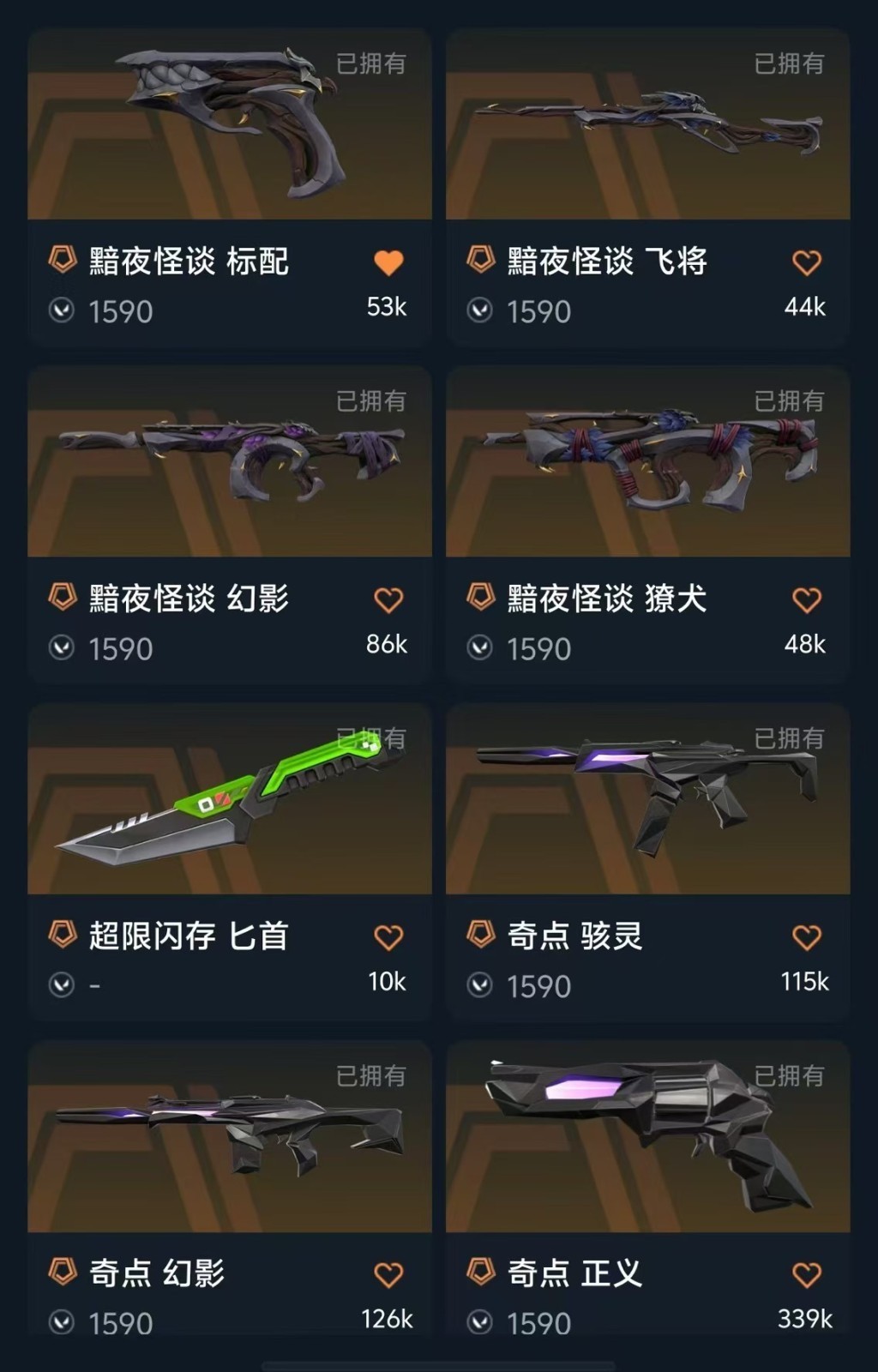Like the 超限闪存 匕首 skin

[388, 937]
